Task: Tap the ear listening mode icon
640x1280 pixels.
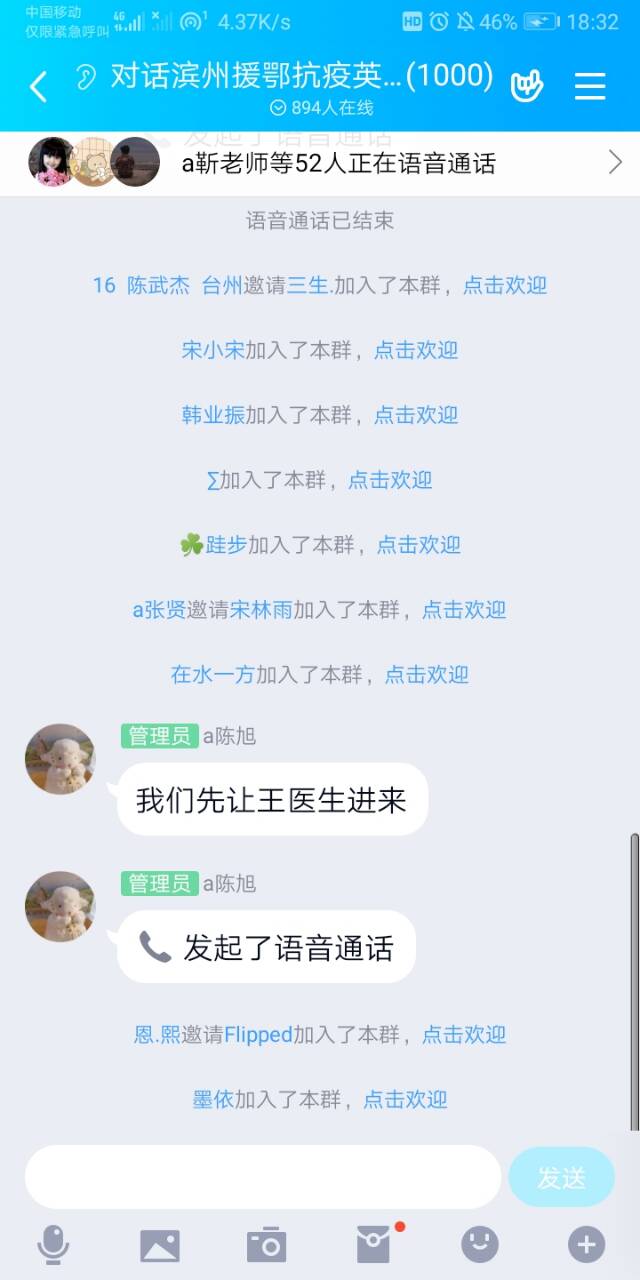Action: pos(87,78)
